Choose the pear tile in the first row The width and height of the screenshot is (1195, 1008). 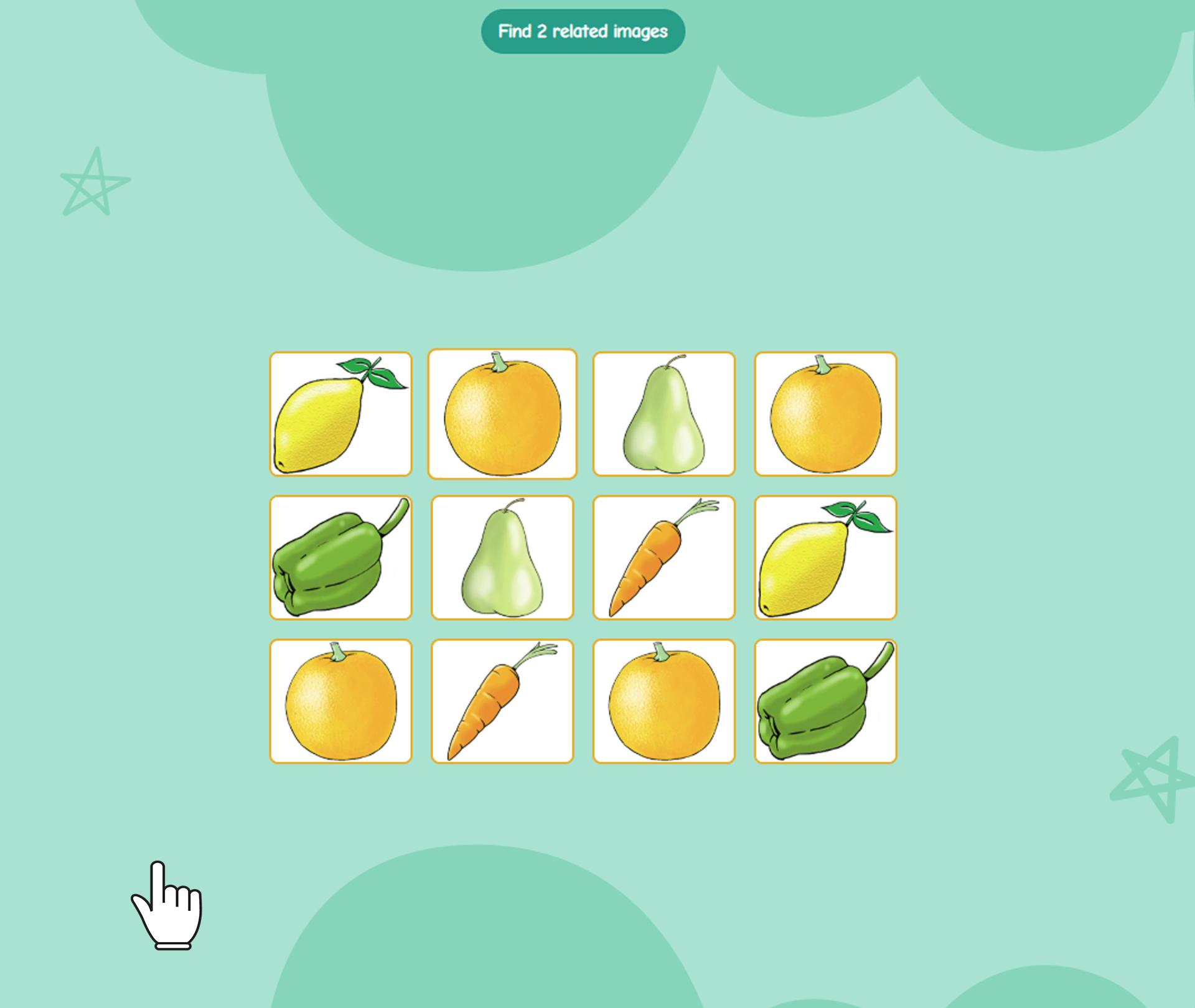(x=664, y=414)
